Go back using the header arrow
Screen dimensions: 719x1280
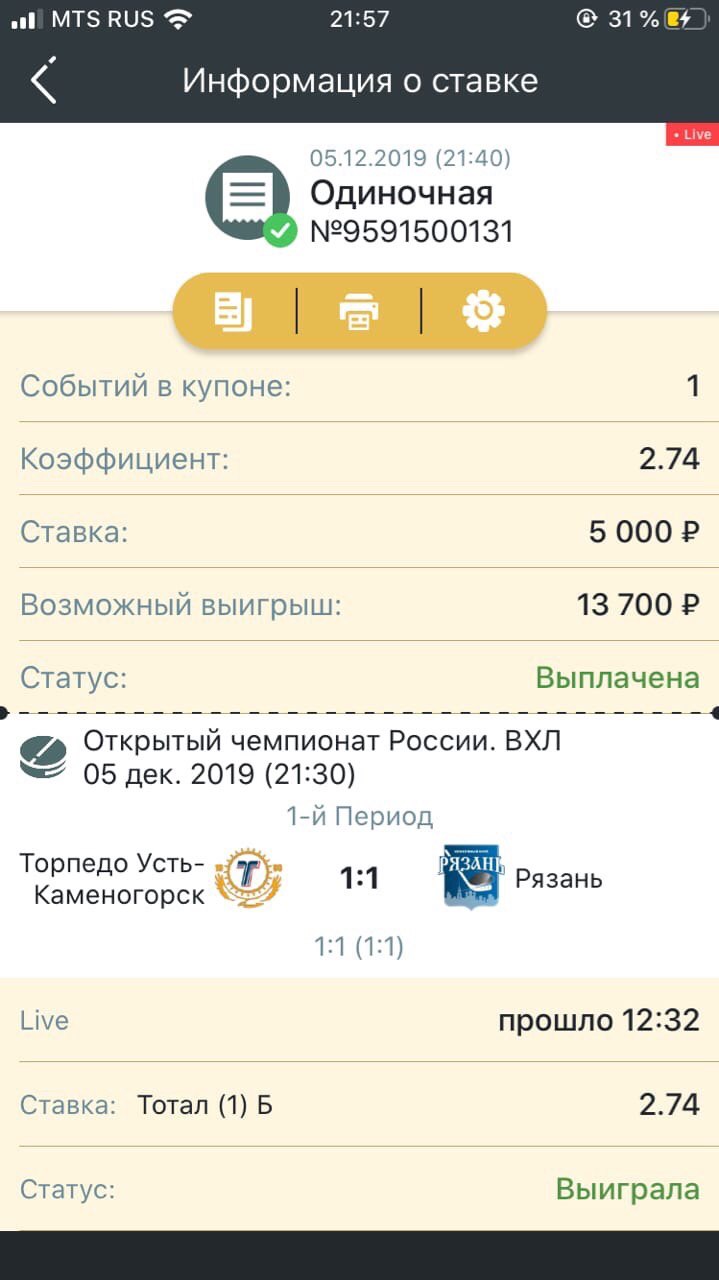44,81
